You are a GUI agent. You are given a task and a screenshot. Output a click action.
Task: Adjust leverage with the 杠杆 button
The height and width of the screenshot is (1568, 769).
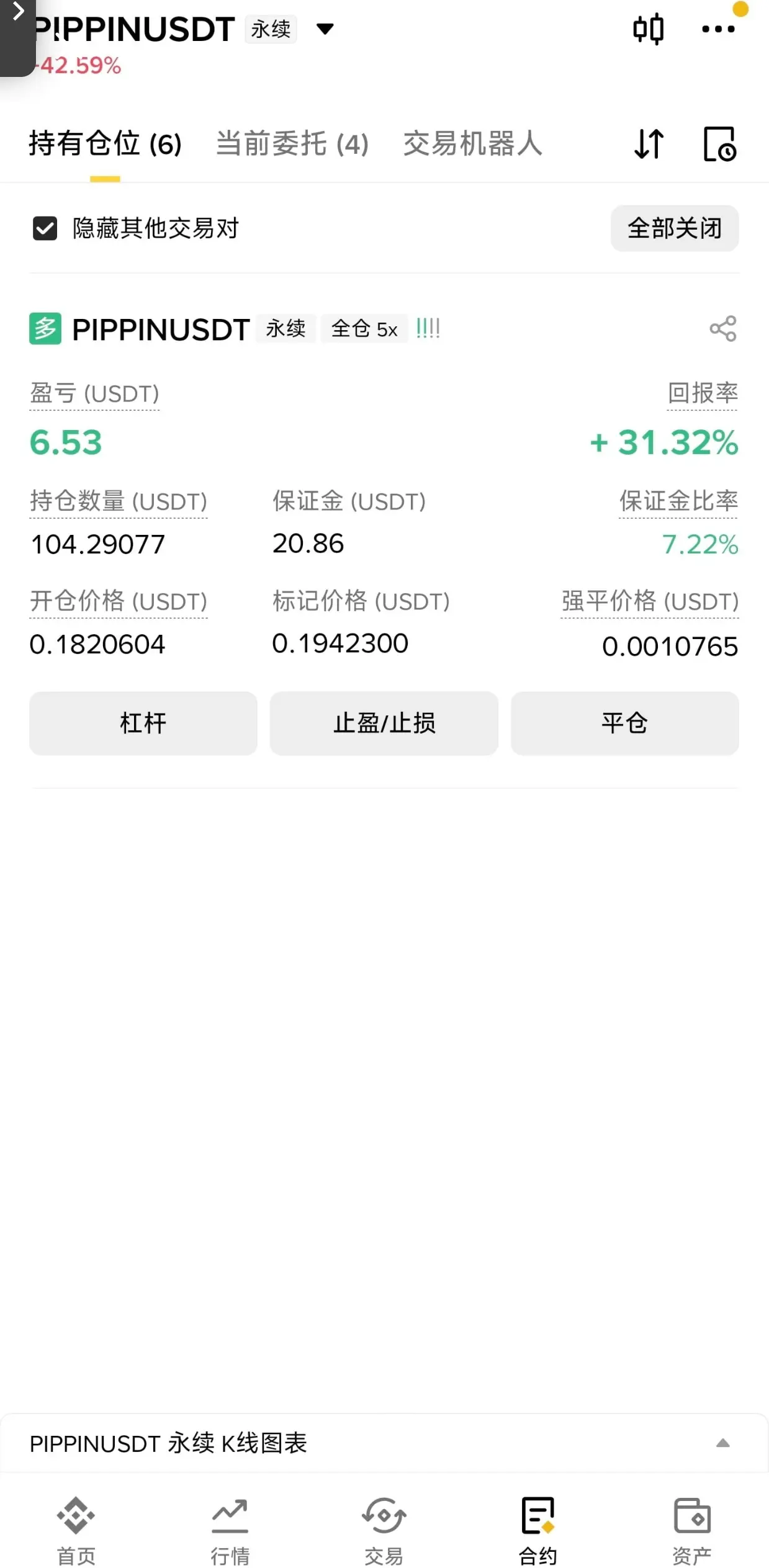(x=143, y=723)
